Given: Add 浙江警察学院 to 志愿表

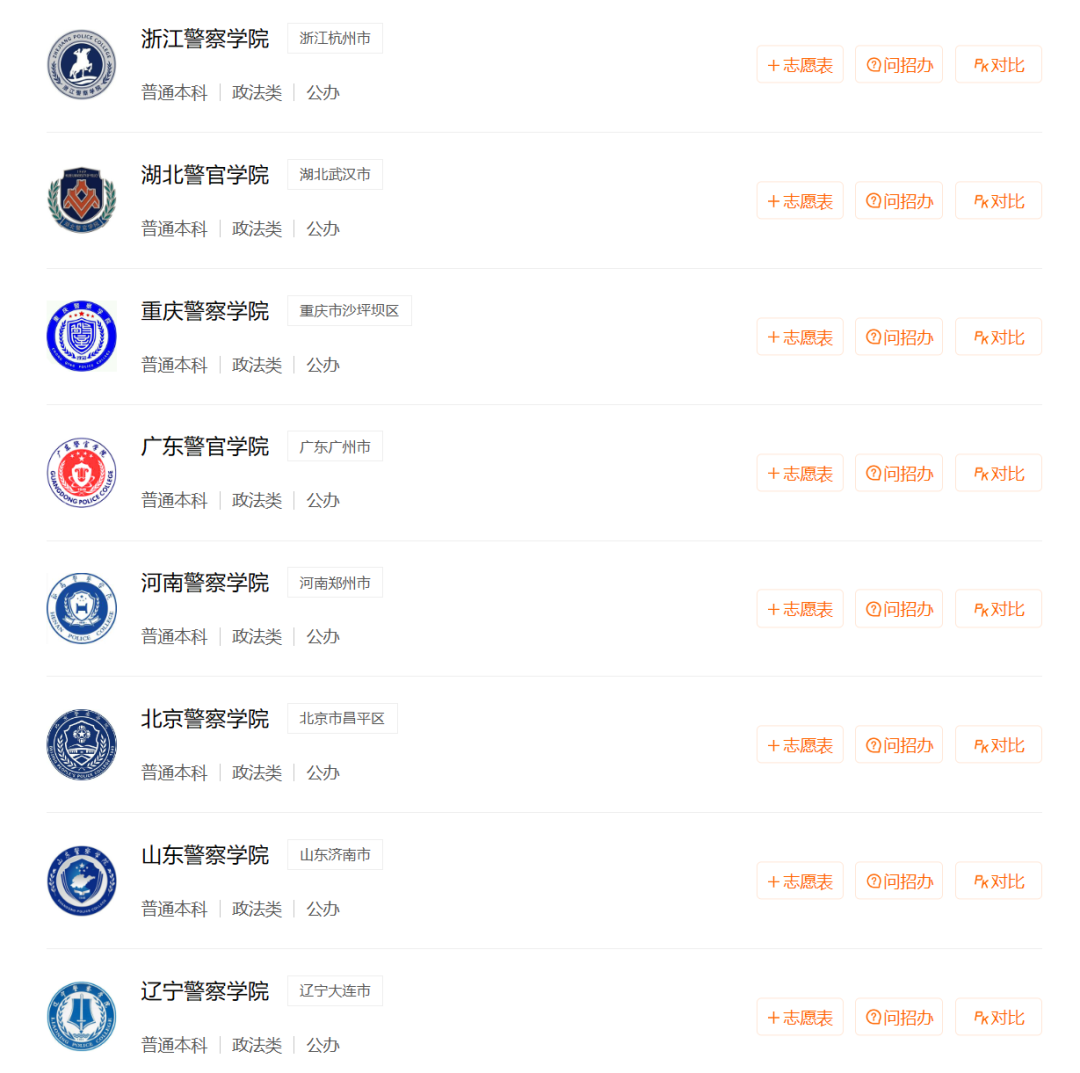Looking at the screenshot, I should 799,65.
